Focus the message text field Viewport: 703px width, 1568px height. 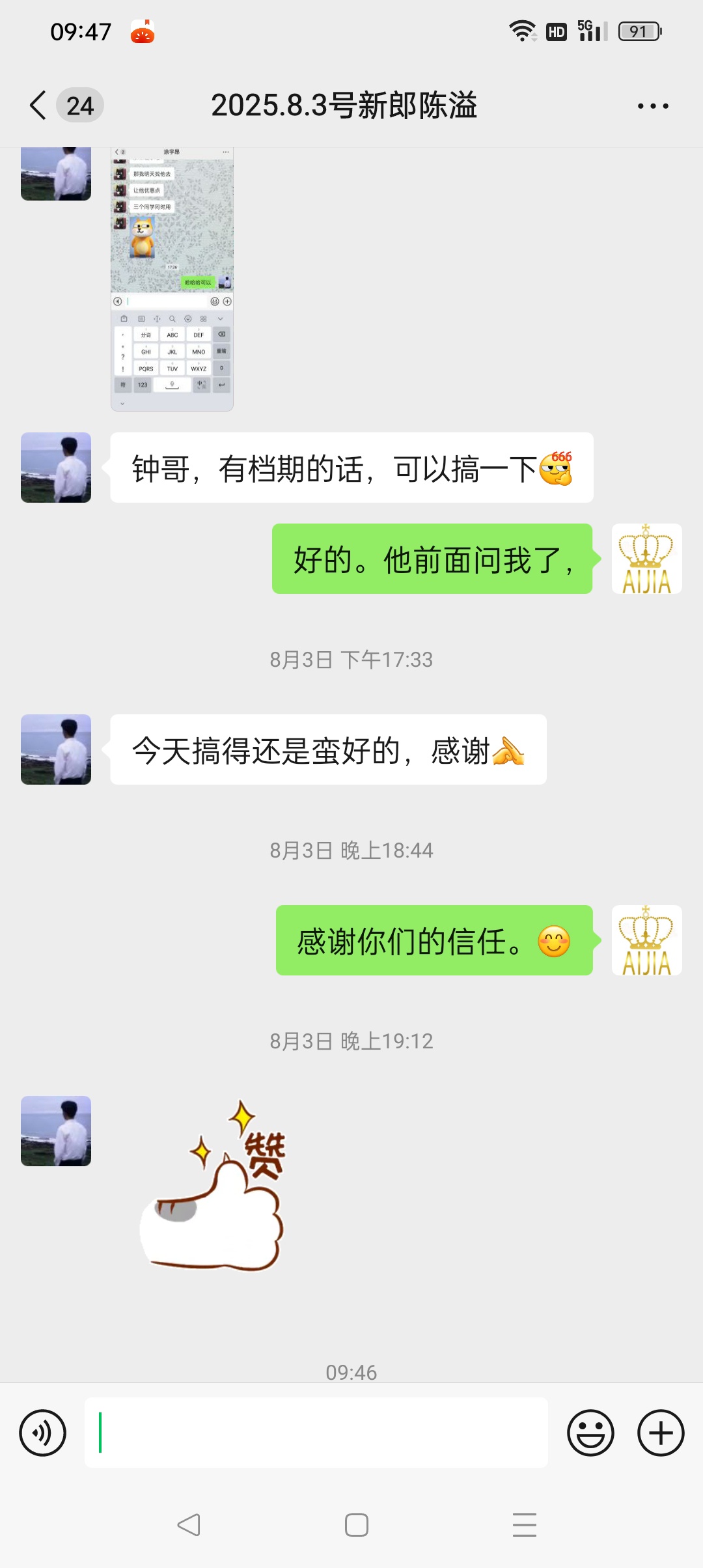pos(316,1433)
